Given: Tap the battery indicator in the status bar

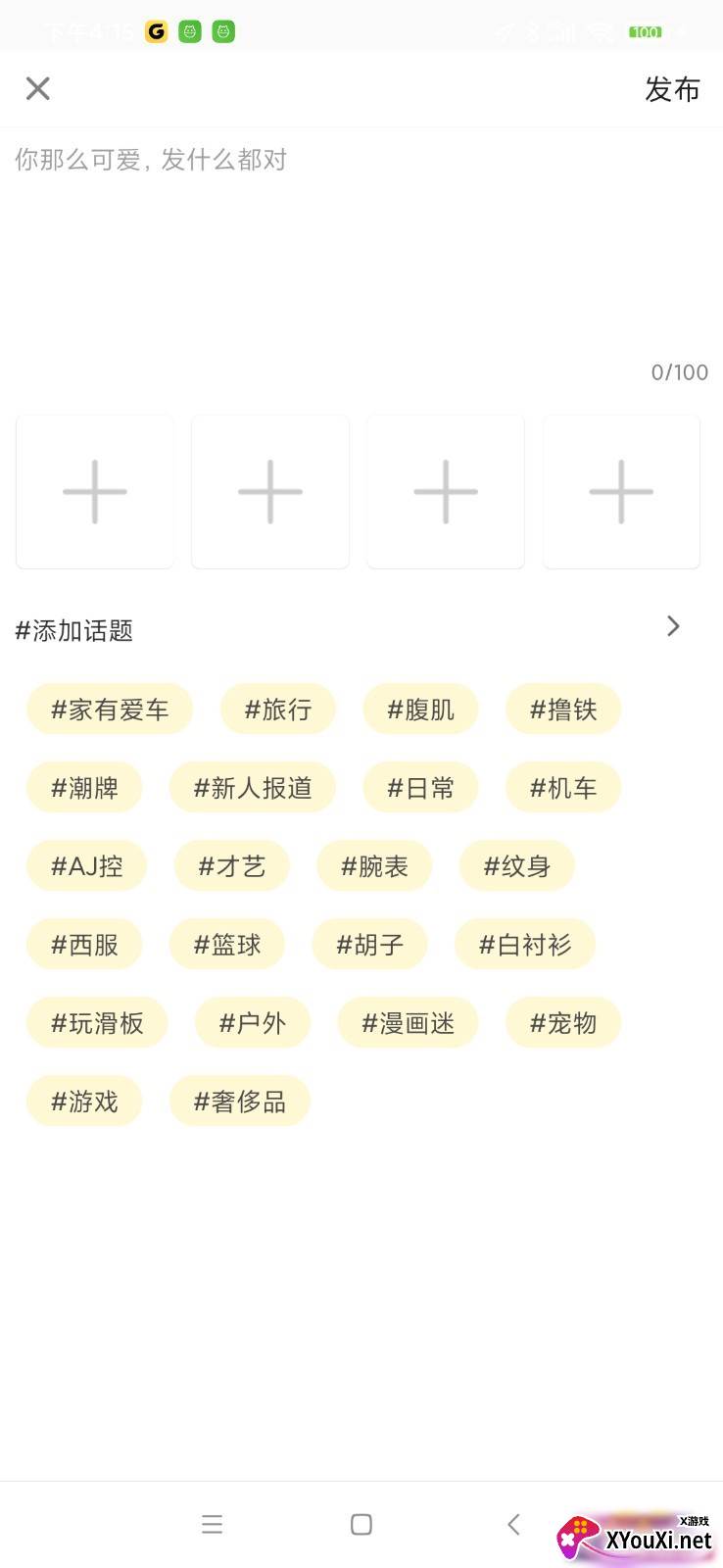Looking at the screenshot, I should coord(646,31).
